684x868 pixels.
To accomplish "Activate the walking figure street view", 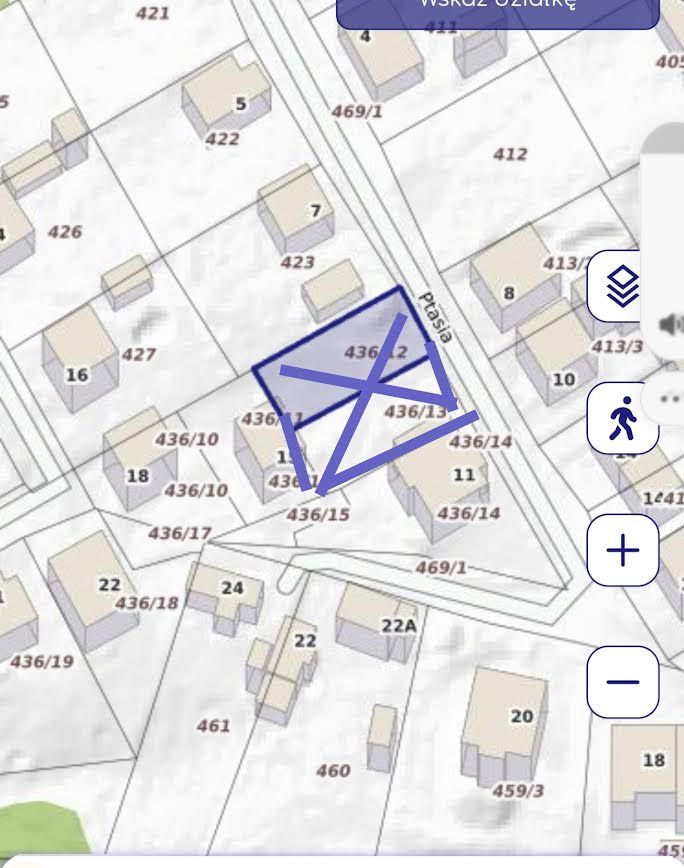I will tap(622, 419).
